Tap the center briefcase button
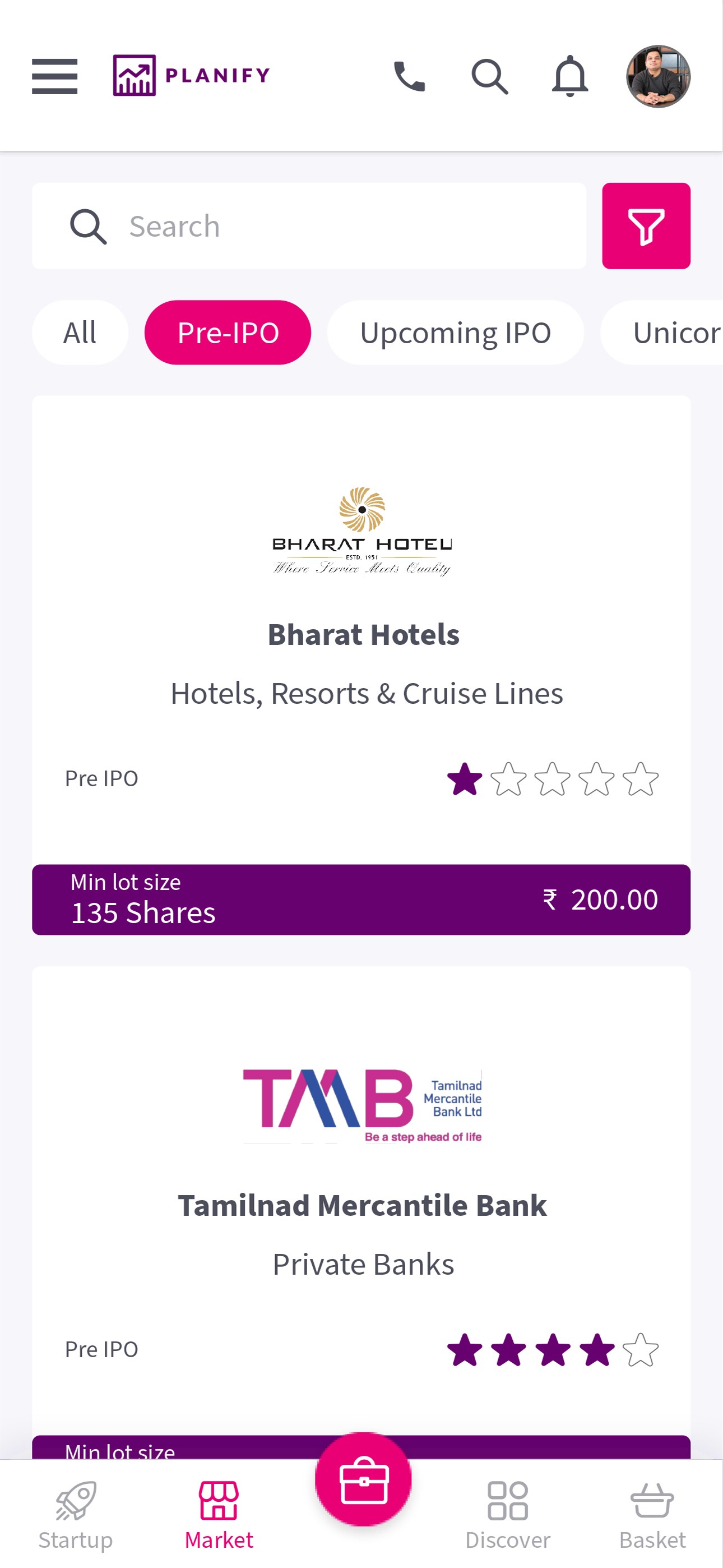 [363, 1479]
